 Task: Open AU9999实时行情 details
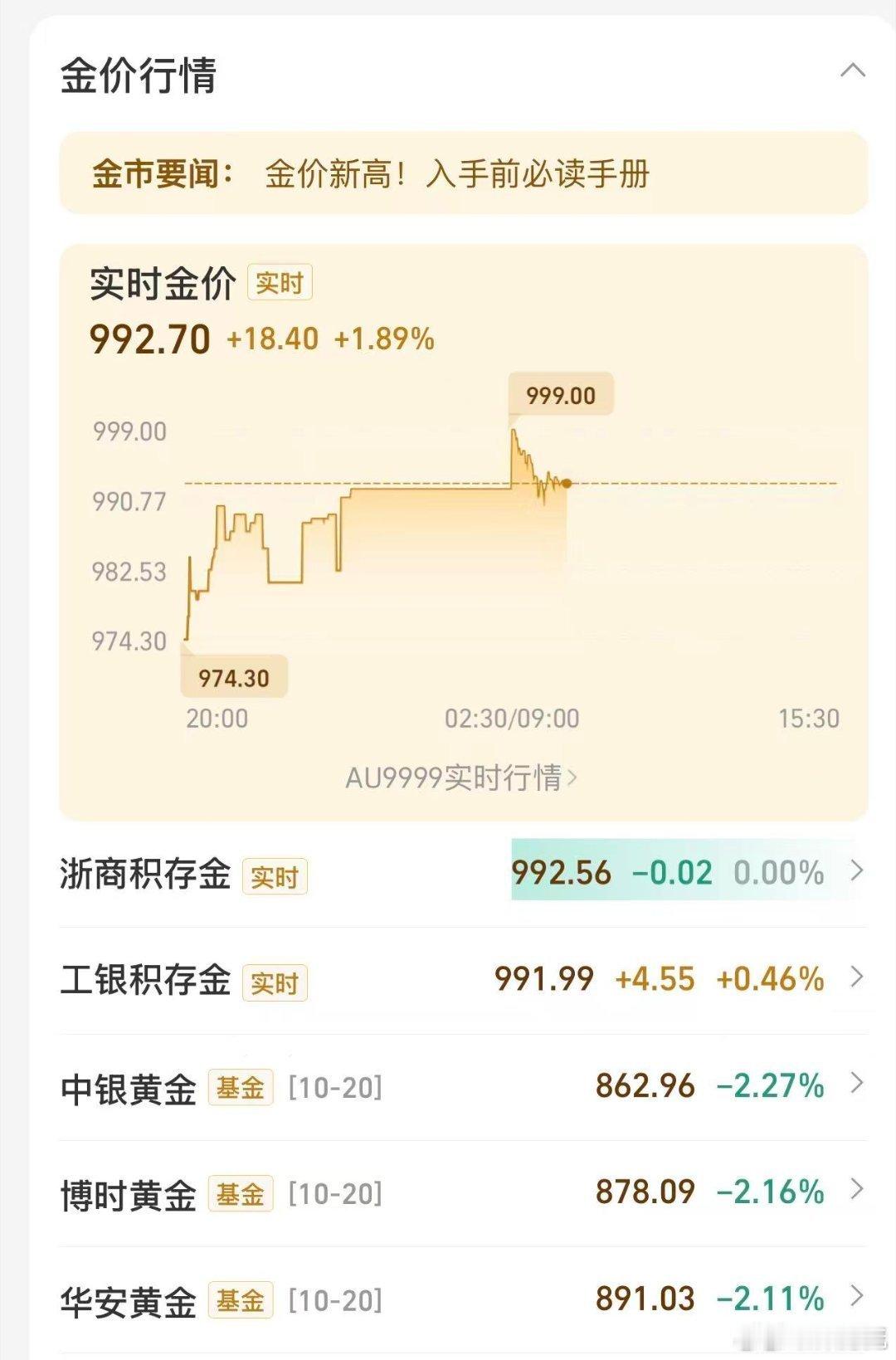(x=461, y=778)
